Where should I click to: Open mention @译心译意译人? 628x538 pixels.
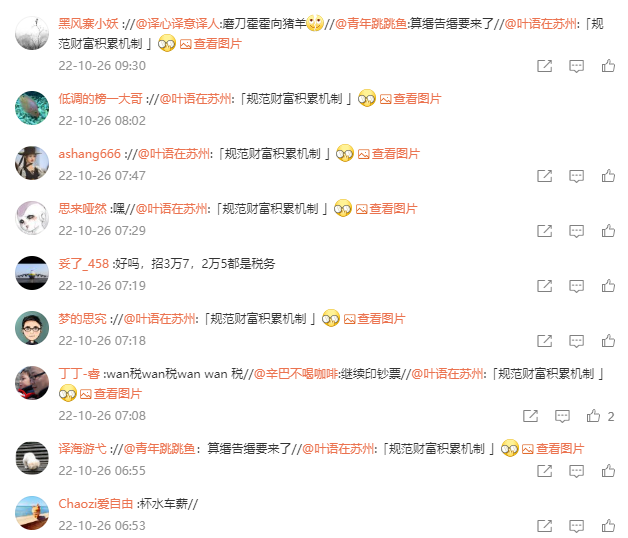182,22
